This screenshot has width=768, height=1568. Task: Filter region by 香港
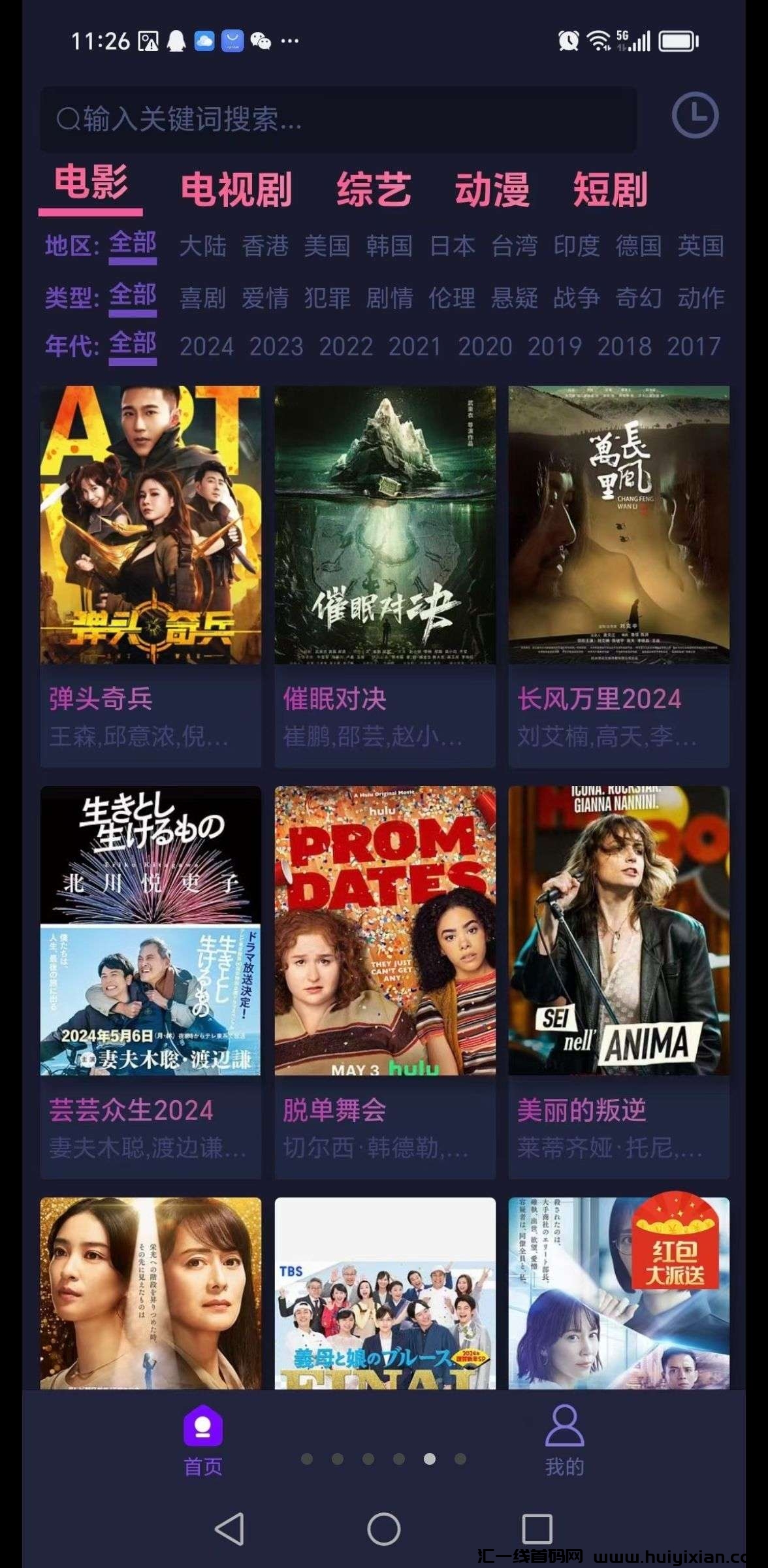tap(265, 246)
